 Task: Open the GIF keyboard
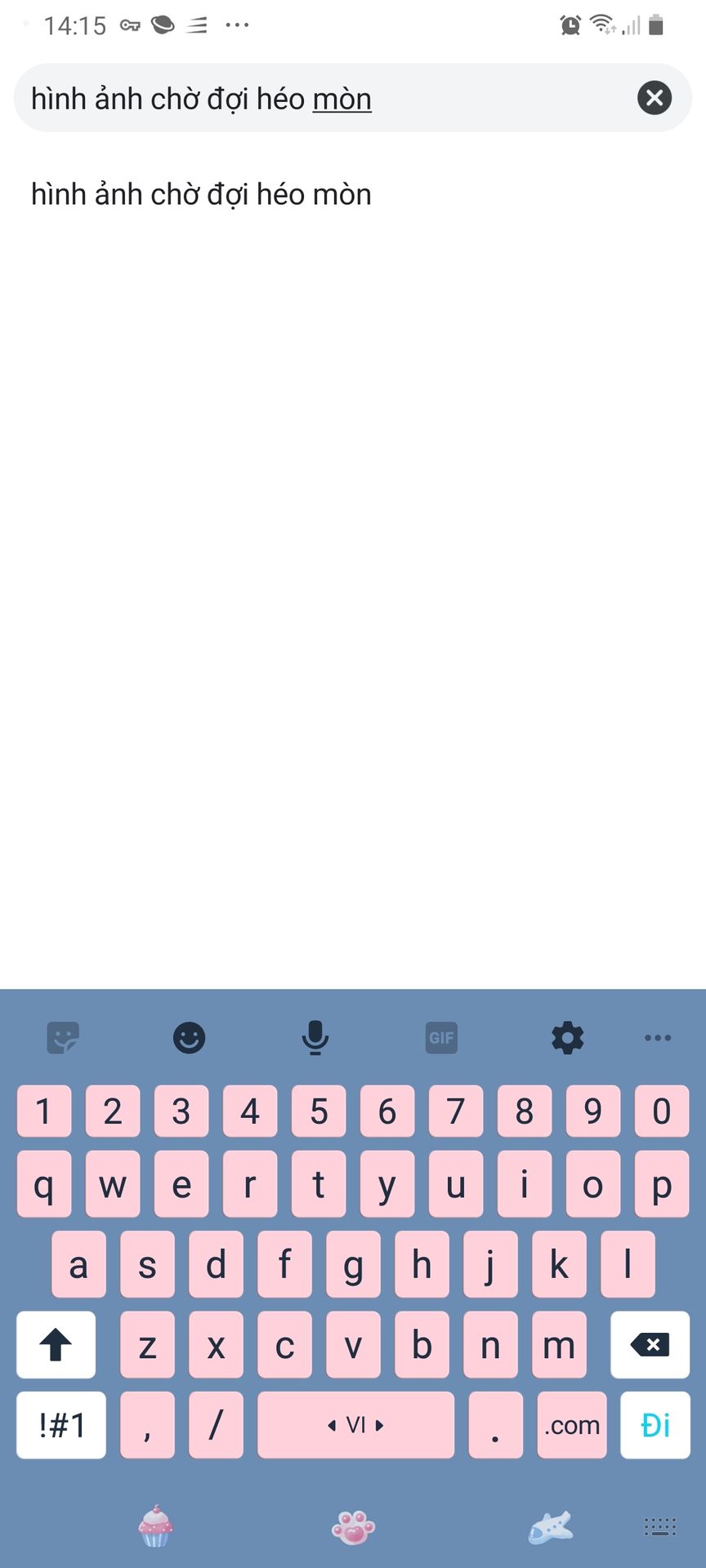pyautogui.click(x=441, y=1038)
